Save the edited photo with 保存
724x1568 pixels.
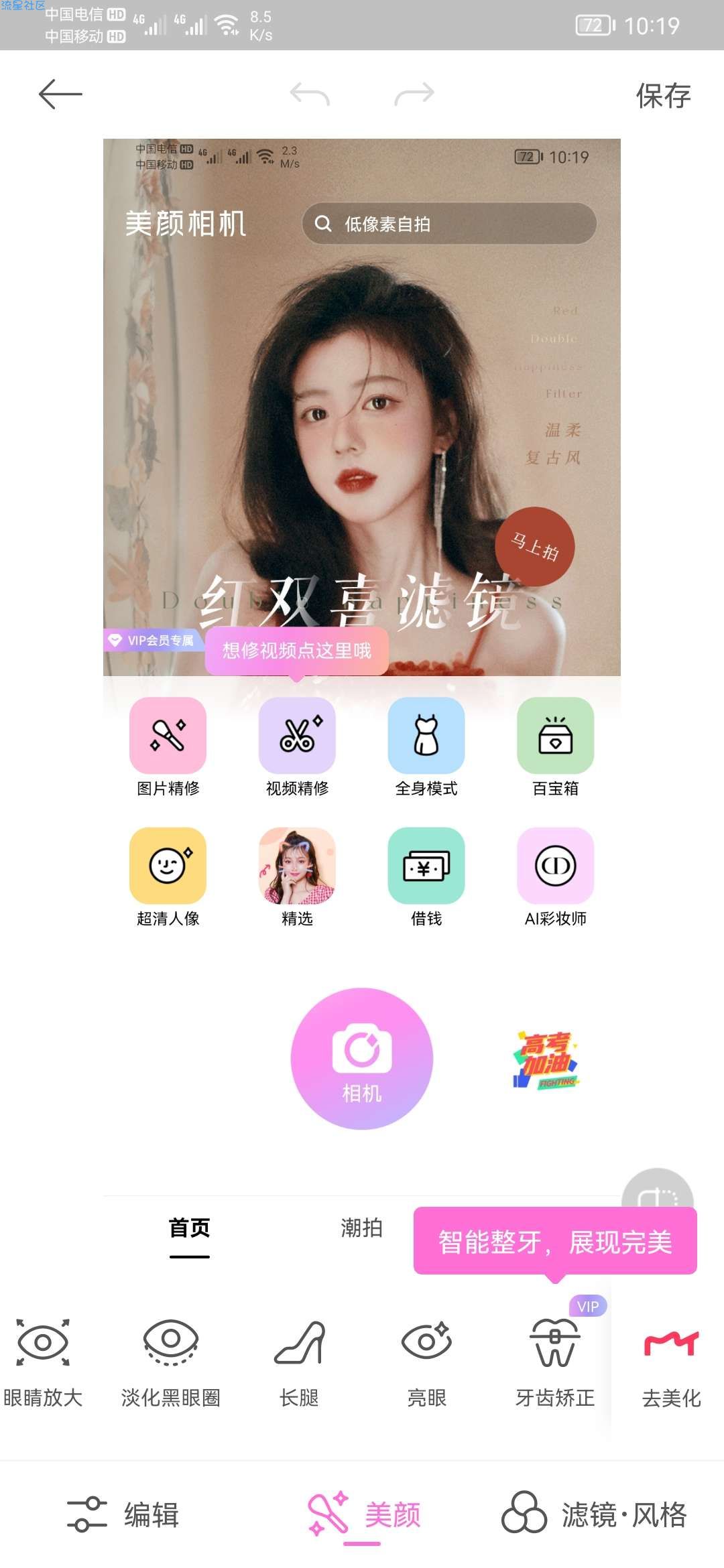point(662,96)
